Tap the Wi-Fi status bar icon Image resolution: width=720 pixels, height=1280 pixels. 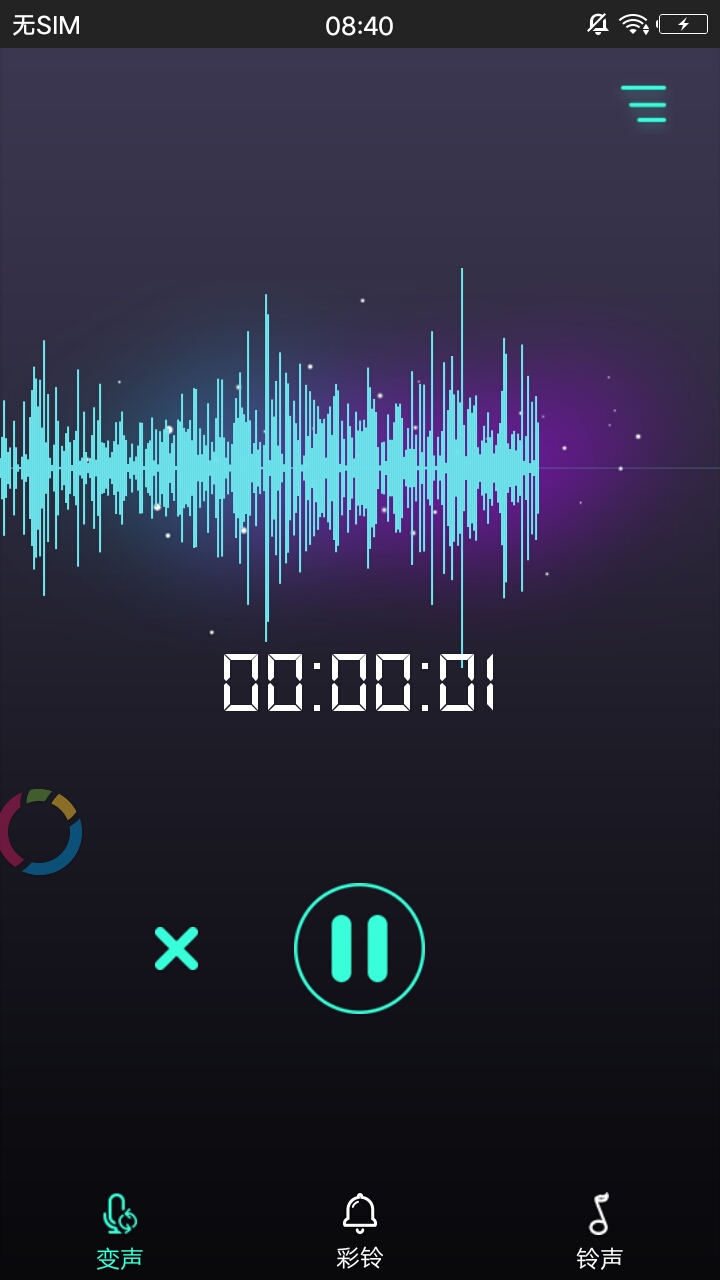click(x=634, y=24)
